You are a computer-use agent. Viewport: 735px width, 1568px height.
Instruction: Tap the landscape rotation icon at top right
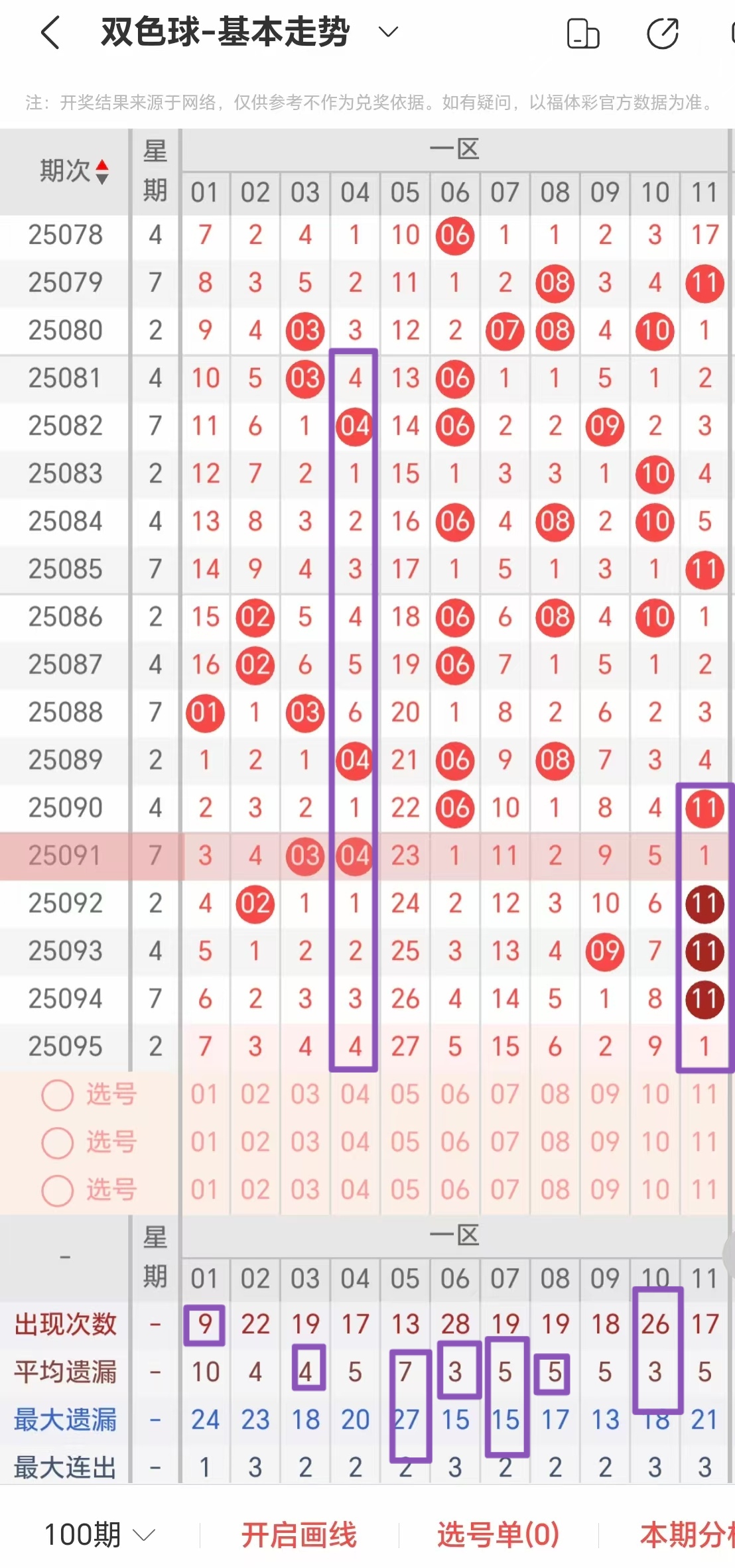coord(582,30)
